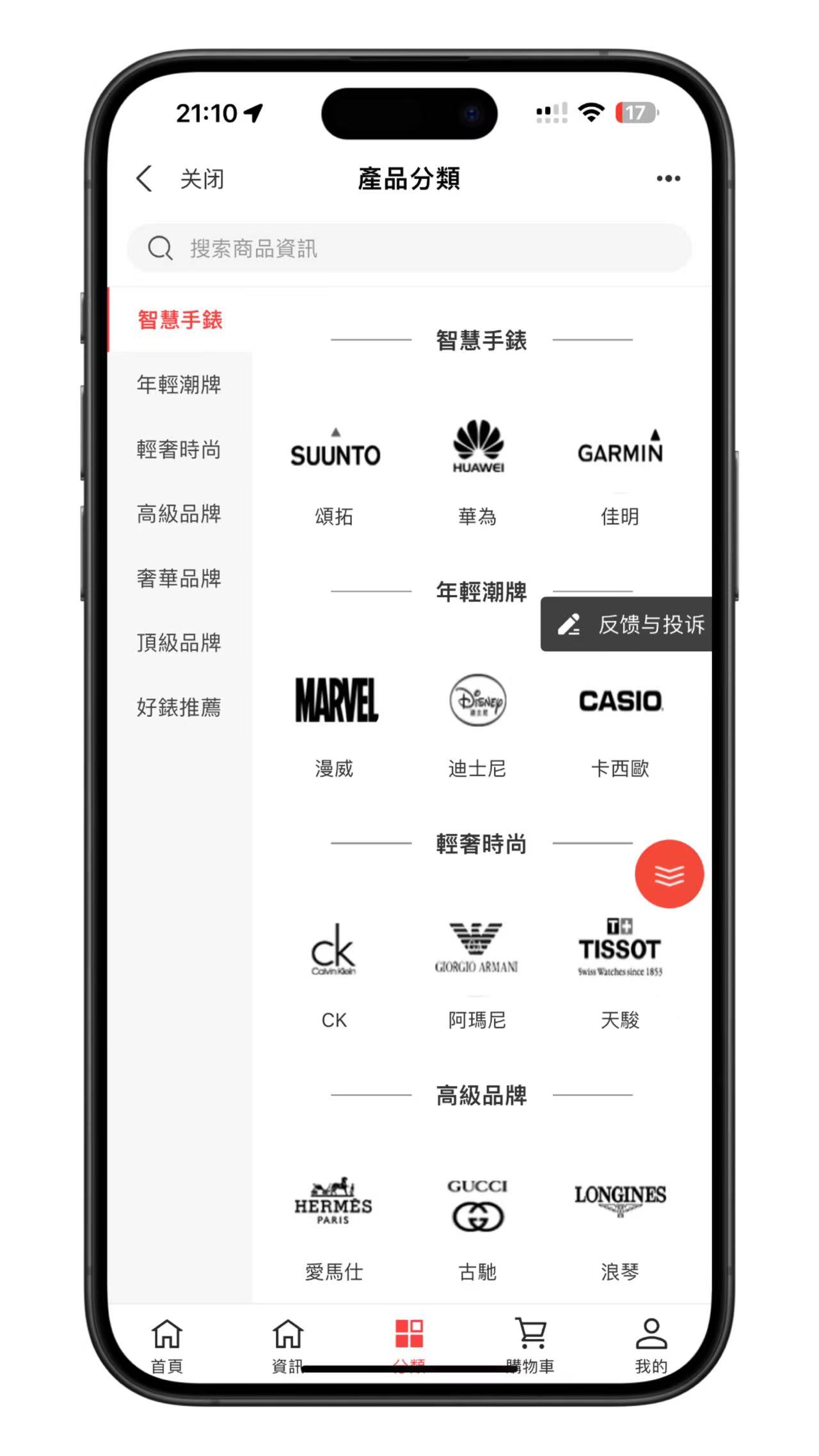View Tissot 天駿 watches
This screenshot has width=819, height=1456.
click(620, 973)
